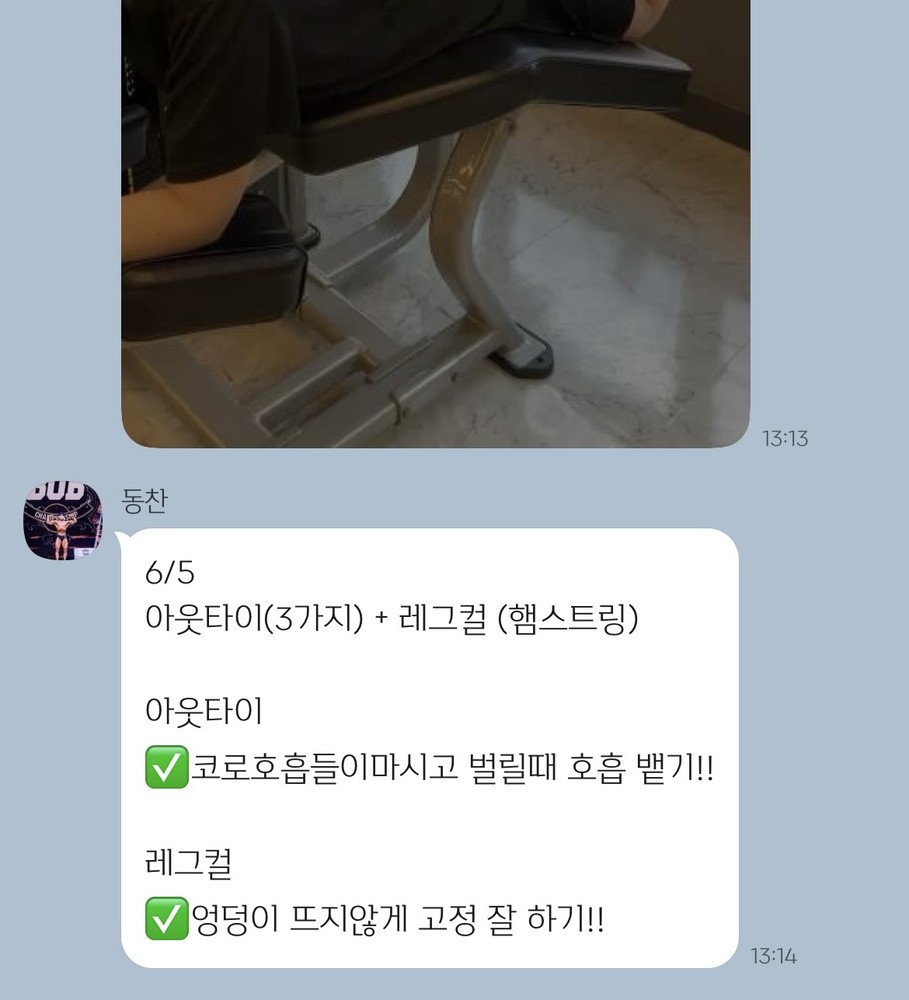The width and height of the screenshot is (909, 1000).
Task: Open the gym machine photo in chat
Action: coord(435,220)
